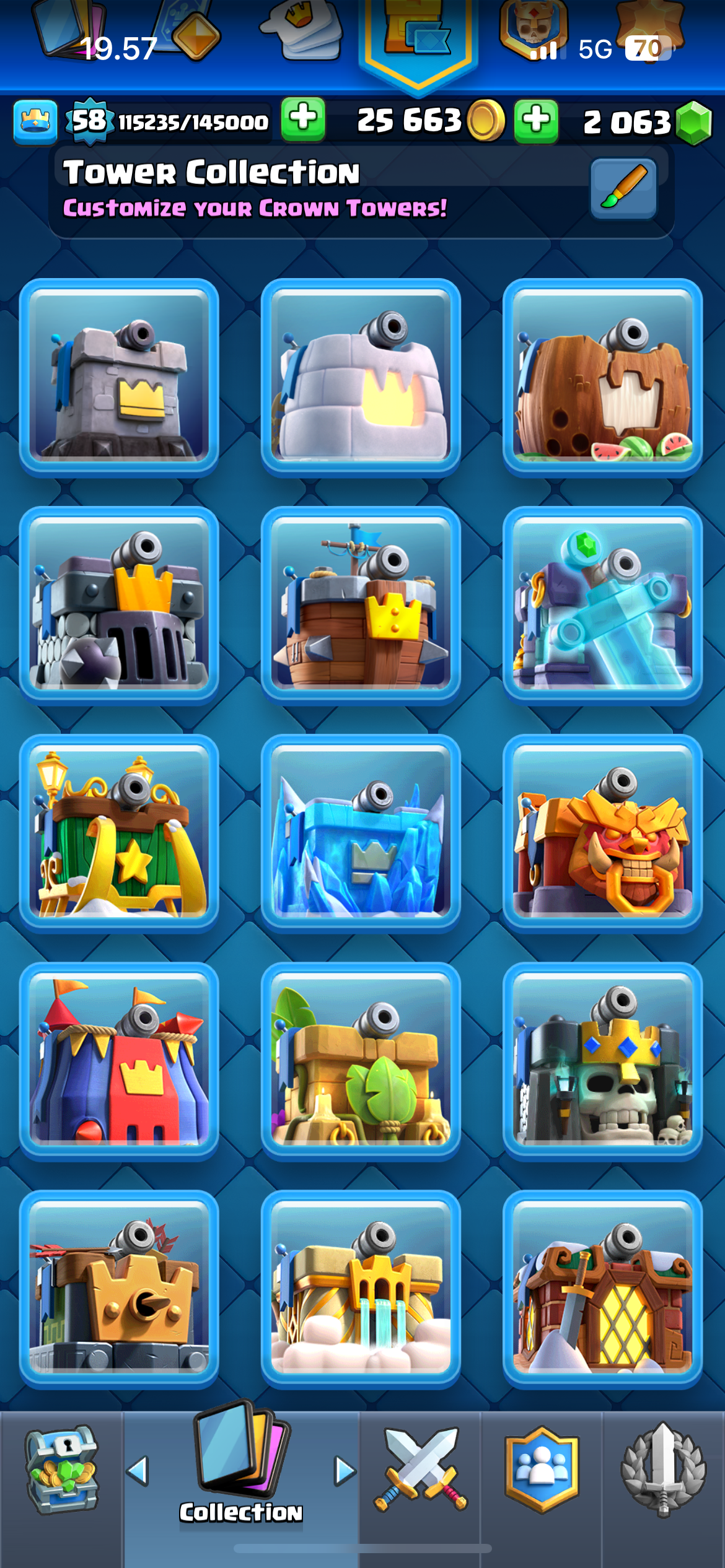This screenshot has height=1568, width=725.
Task: Choose the wooden barrel watermelon tower skin
Action: pyautogui.click(x=602, y=378)
